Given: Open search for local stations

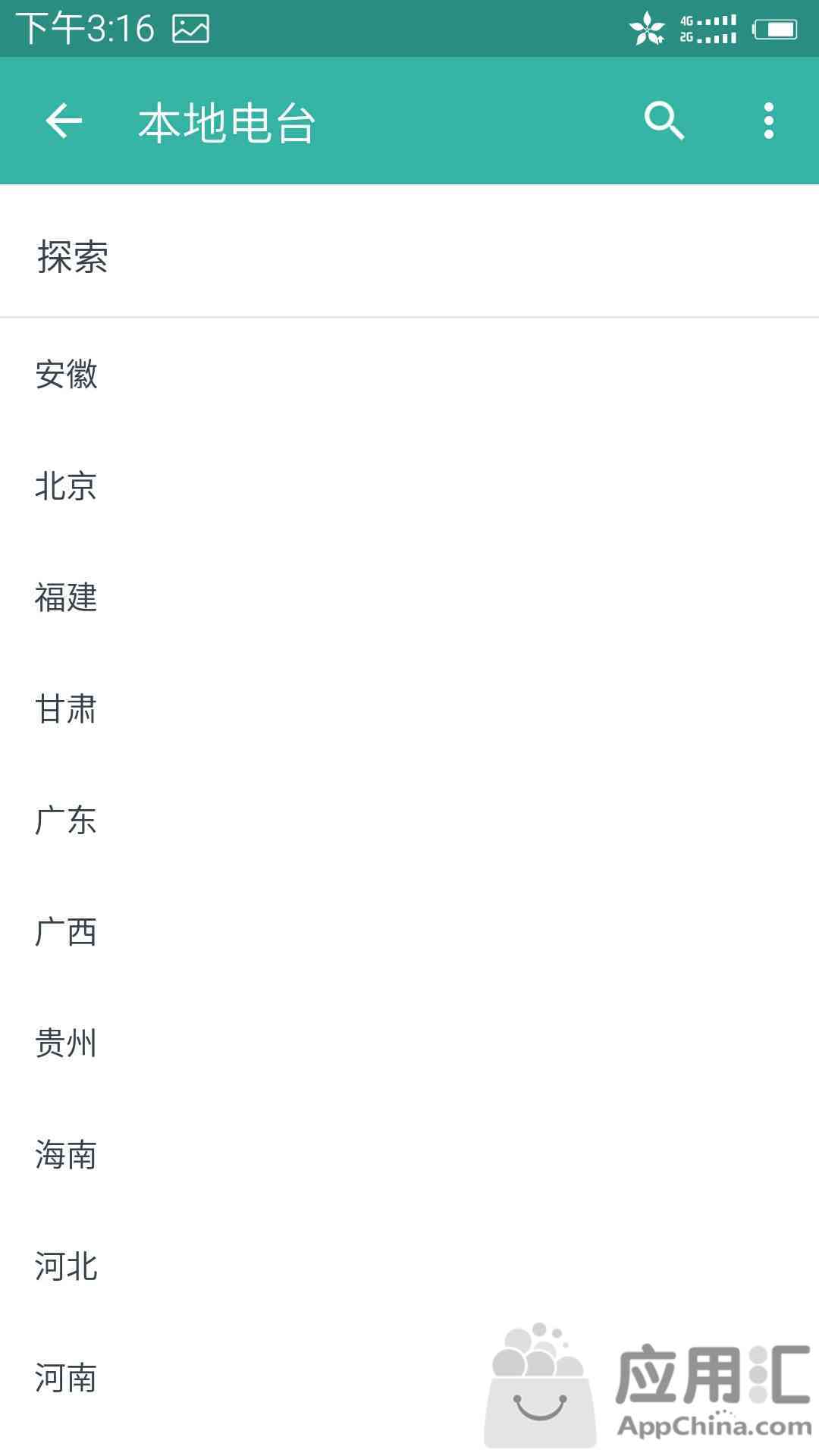Looking at the screenshot, I should point(664,121).
